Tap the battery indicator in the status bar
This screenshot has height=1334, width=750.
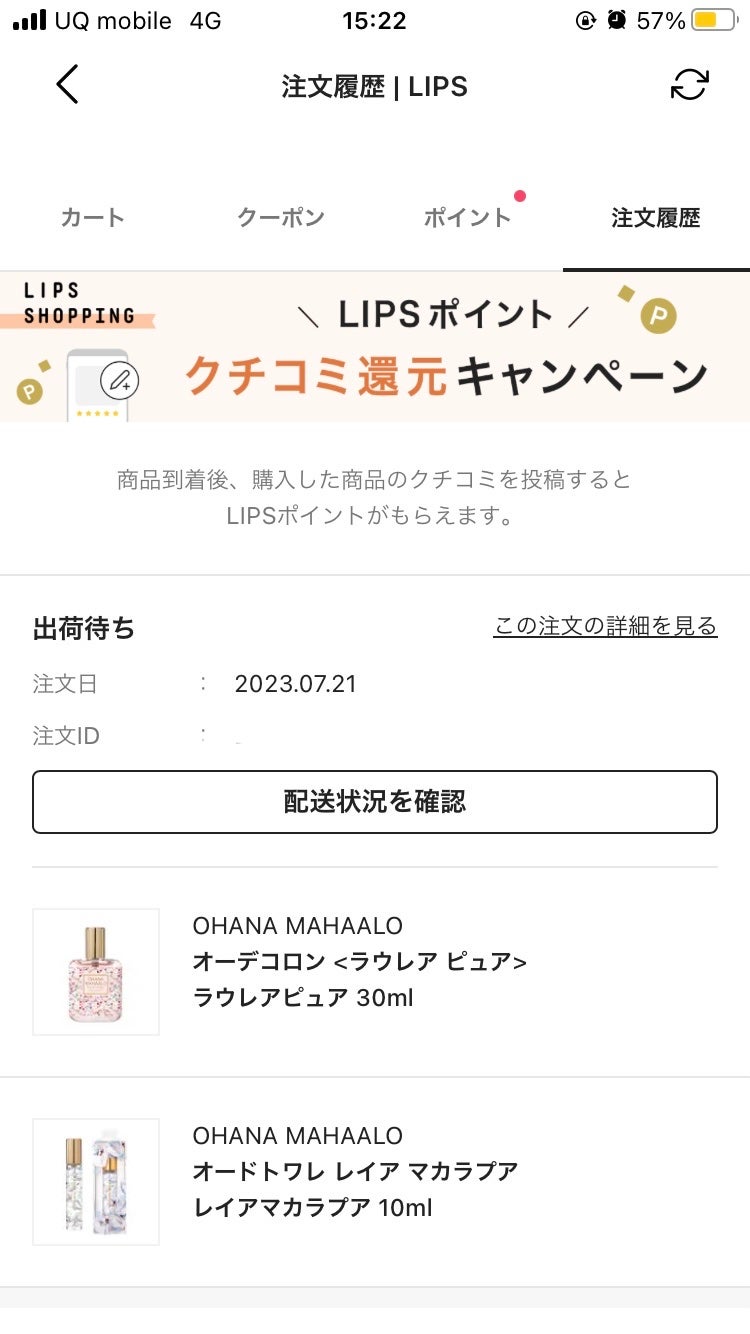click(713, 18)
